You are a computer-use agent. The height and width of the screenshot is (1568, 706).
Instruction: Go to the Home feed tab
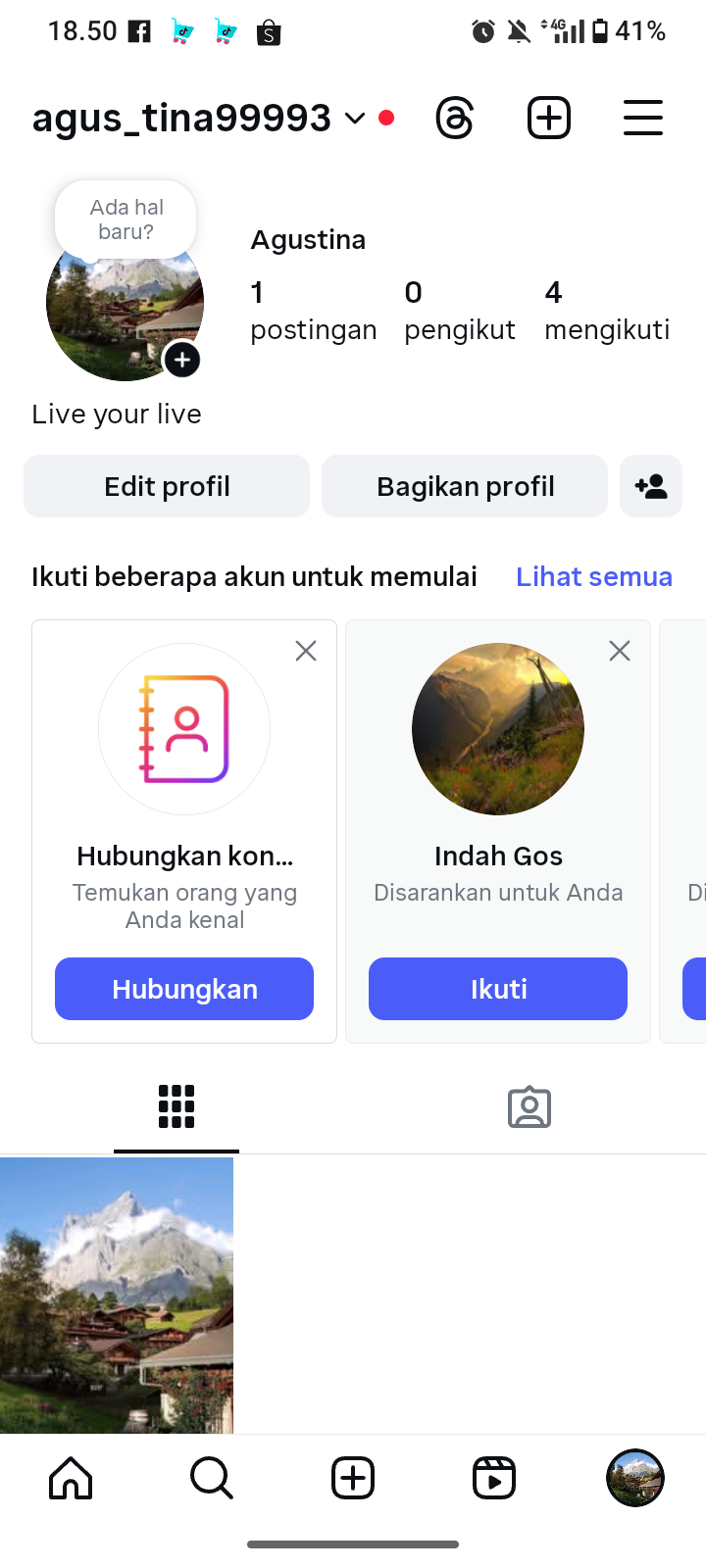[71, 1478]
